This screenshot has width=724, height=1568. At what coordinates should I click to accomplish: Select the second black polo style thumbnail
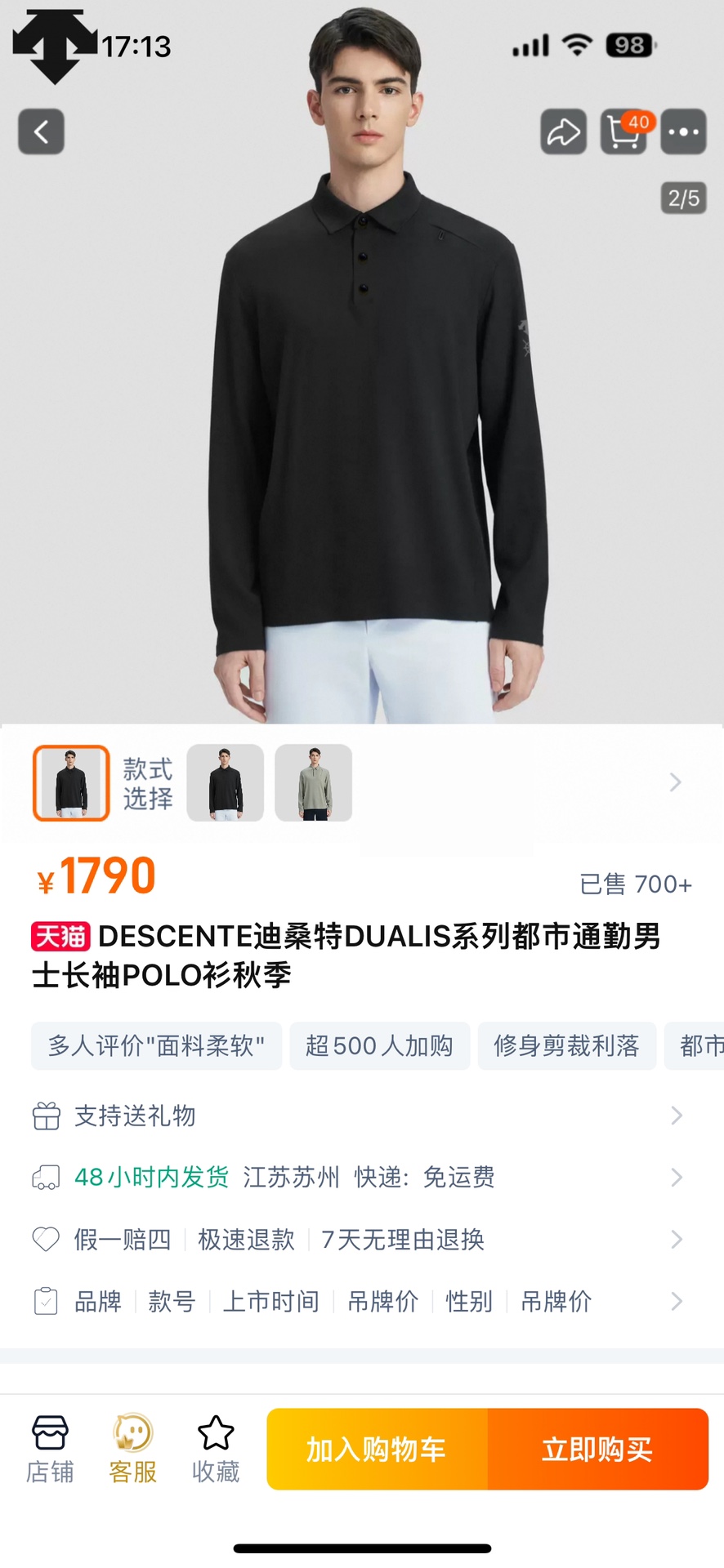point(226,782)
